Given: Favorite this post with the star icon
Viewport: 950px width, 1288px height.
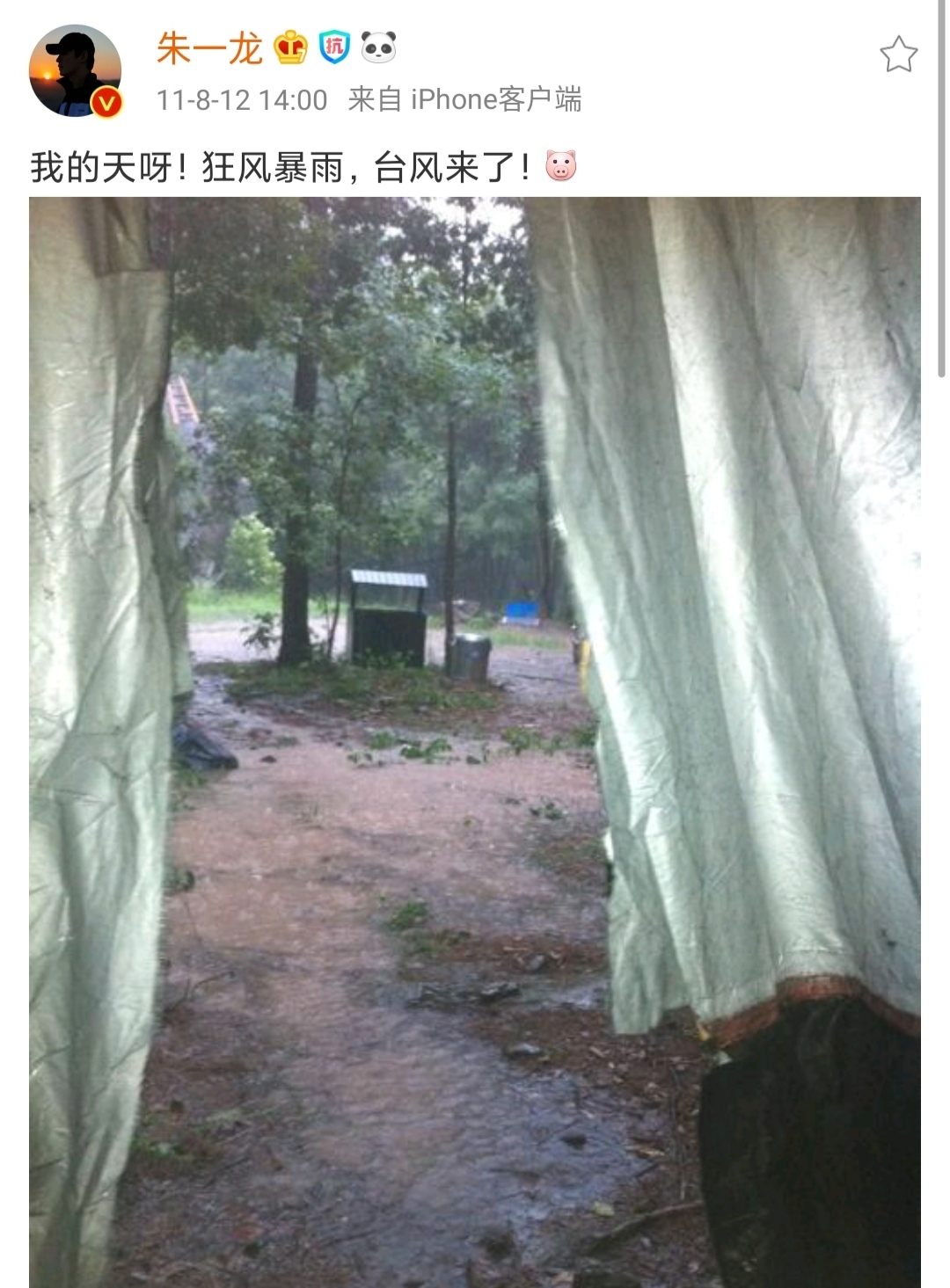Looking at the screenshot, I should pyautogui.click(x=898, y=55).
